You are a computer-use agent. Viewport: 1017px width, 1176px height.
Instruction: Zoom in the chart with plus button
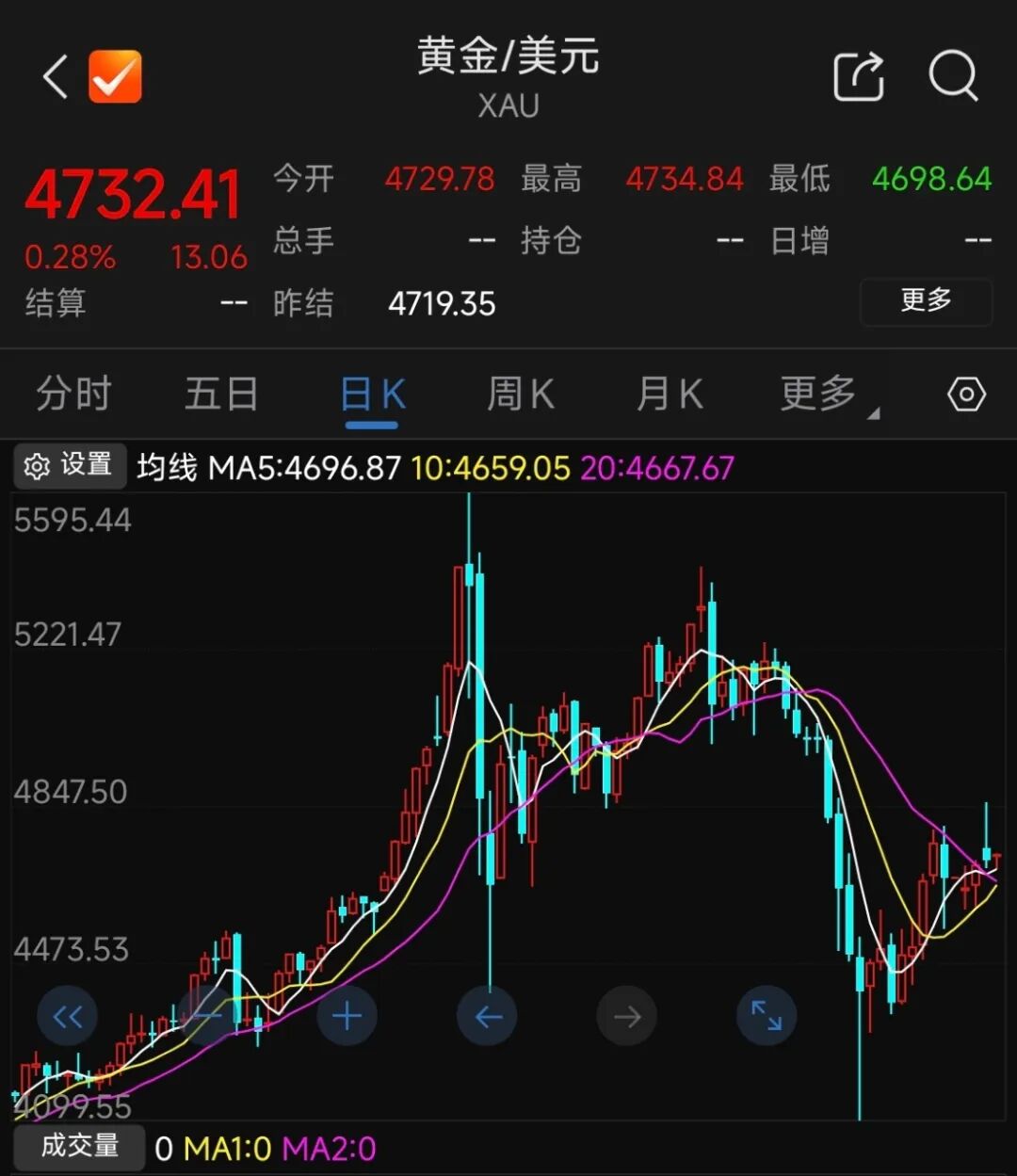(347, 1016)
